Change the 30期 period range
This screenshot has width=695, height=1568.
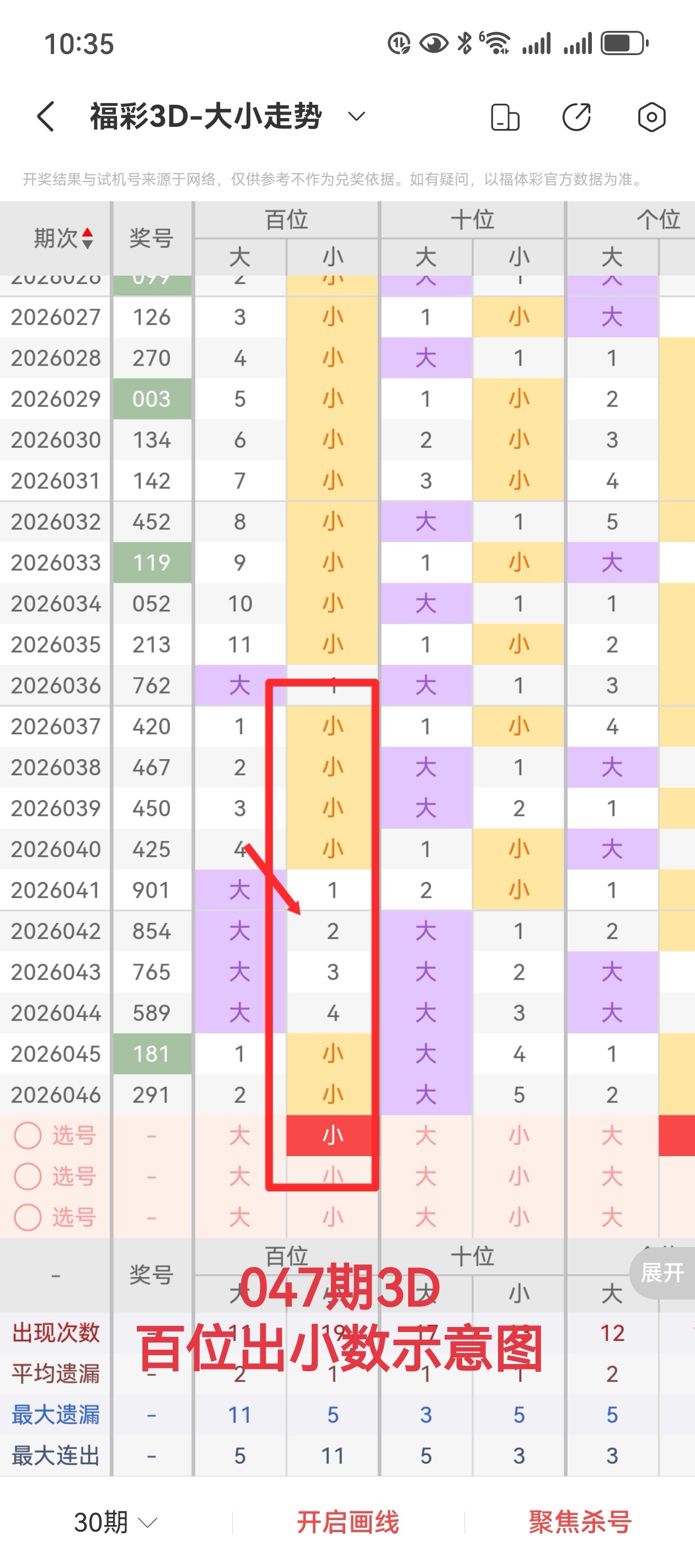(116, 1522)
